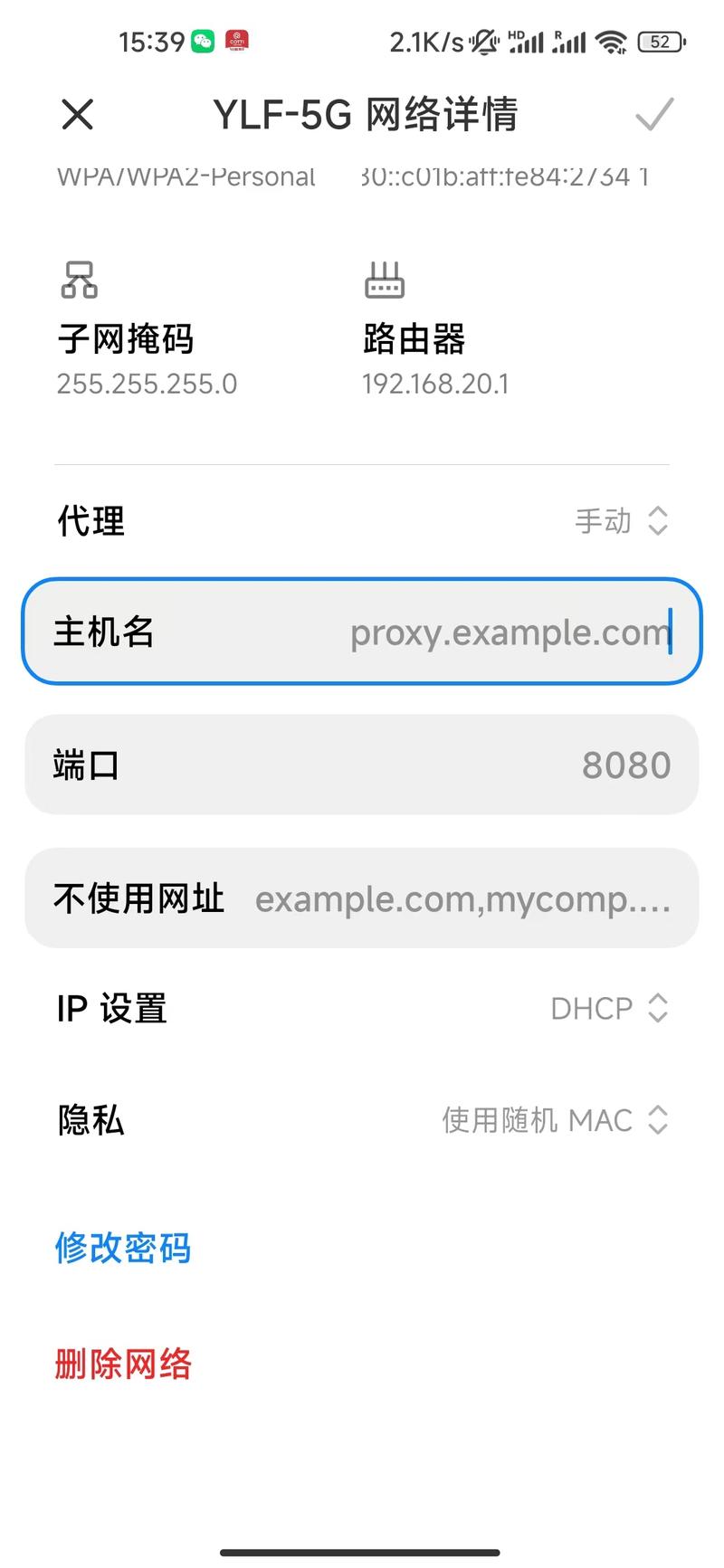Select the 不使用网址 bypass field
Screen dimensions: 724x1568
(362, 898)
